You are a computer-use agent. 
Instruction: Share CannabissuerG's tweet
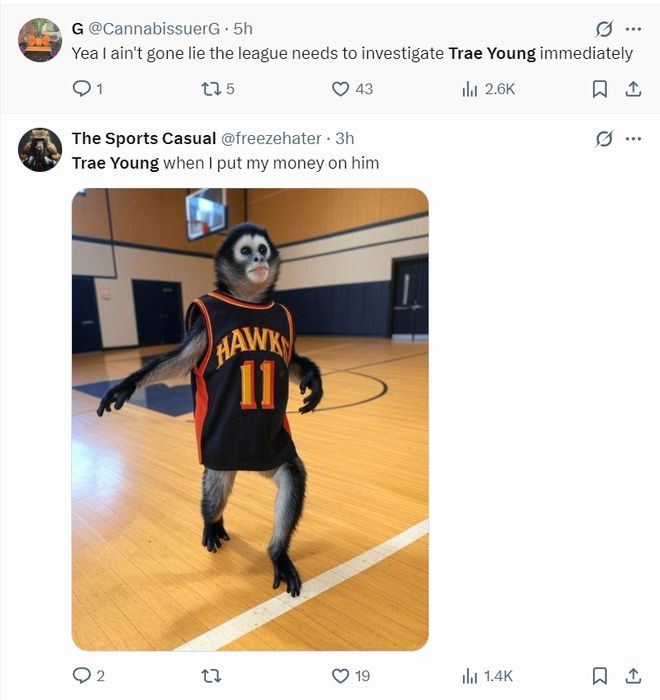632,89
